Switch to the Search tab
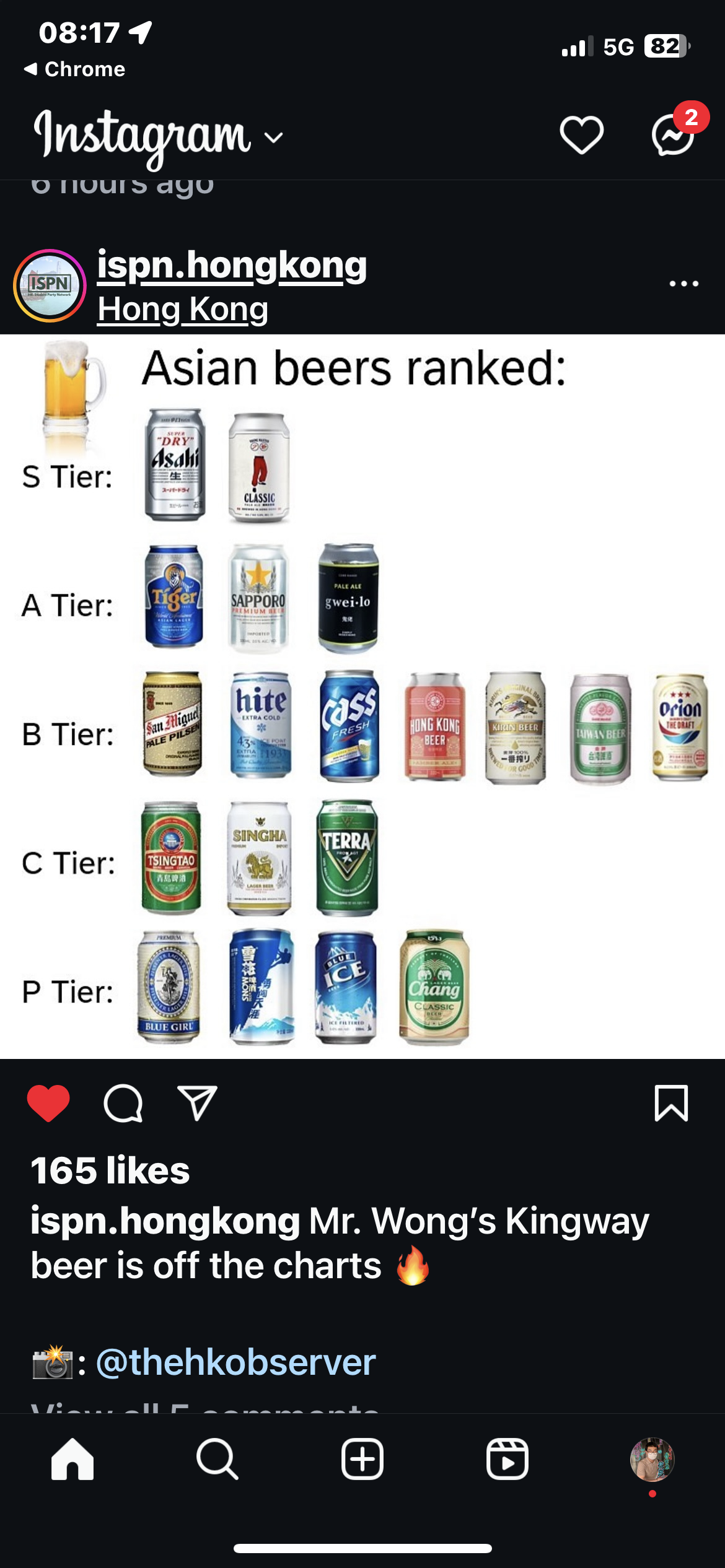725x1568 pixels. [x=217, y=1459]
